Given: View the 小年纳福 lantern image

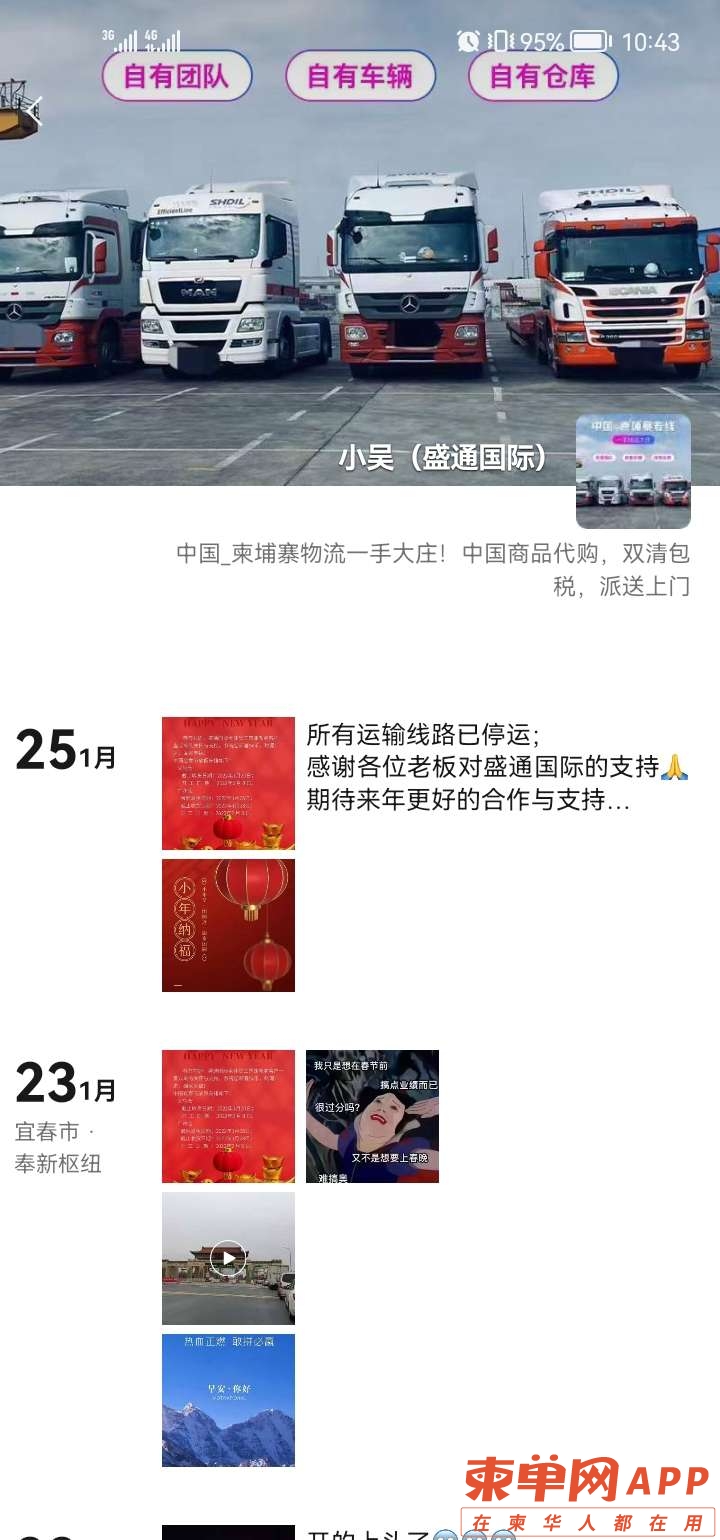Looking at the screenshot, I should [228, 925].
